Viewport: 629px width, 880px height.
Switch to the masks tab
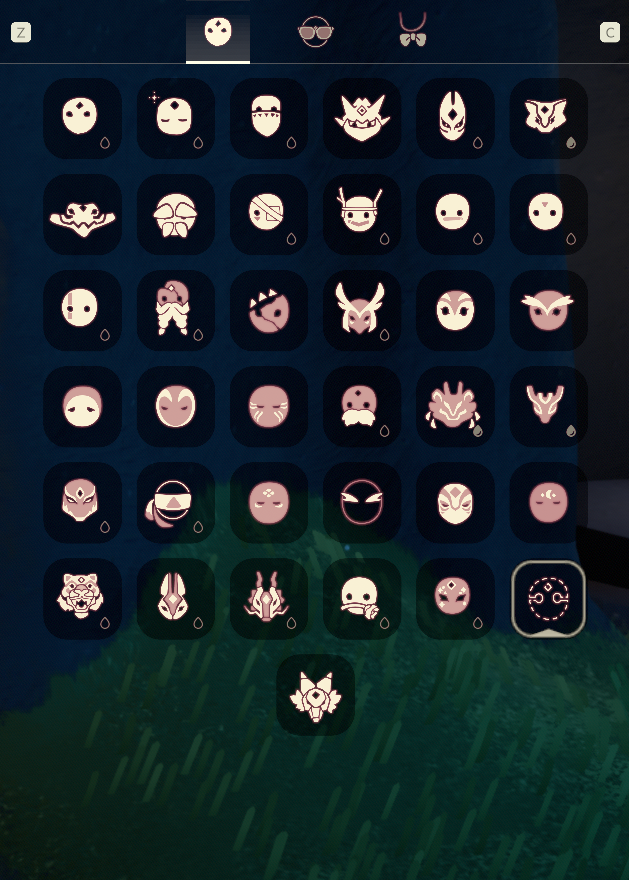click(218, 34)
